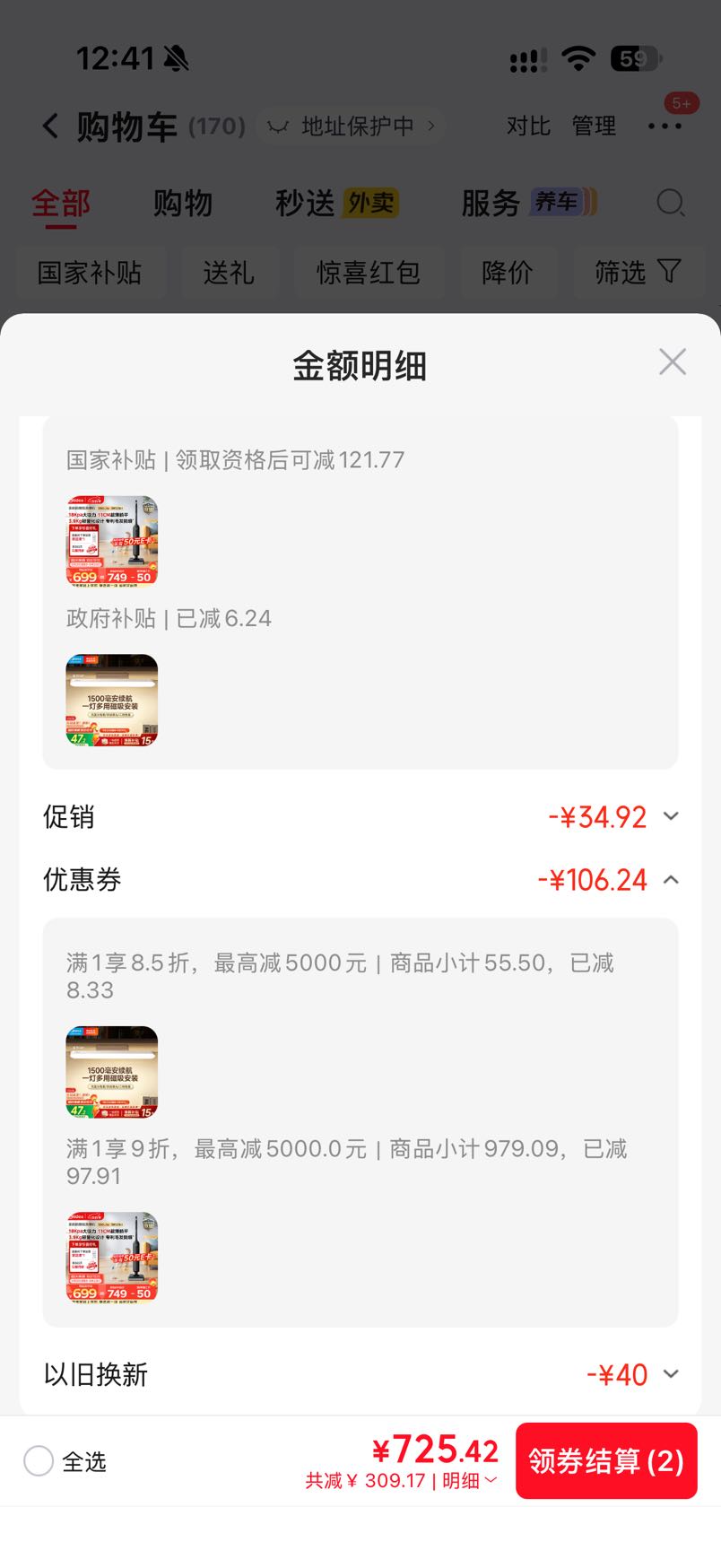Open lamp product under 8.5折 coupon
Screen dimensions: 721x1568
112,1072
